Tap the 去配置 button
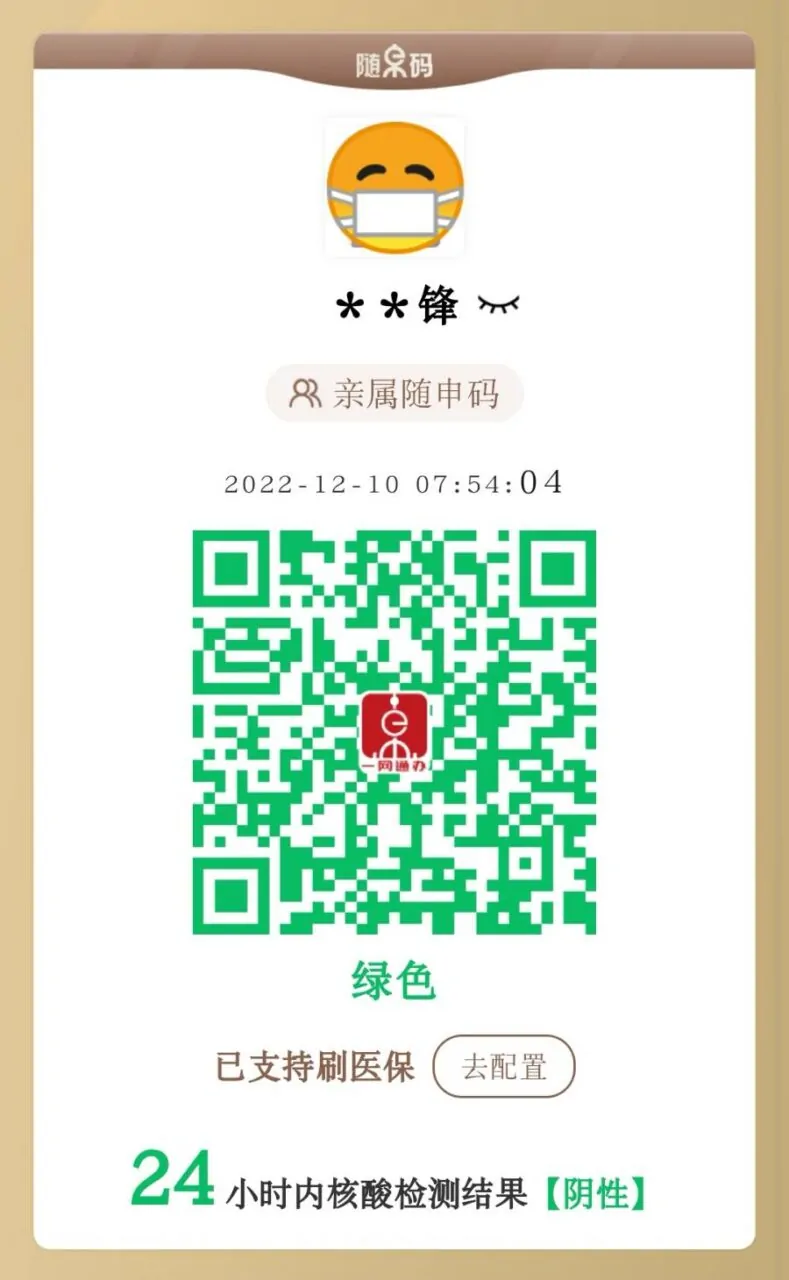Screen dimensions: 789x1280 (x=504, y=1066)
